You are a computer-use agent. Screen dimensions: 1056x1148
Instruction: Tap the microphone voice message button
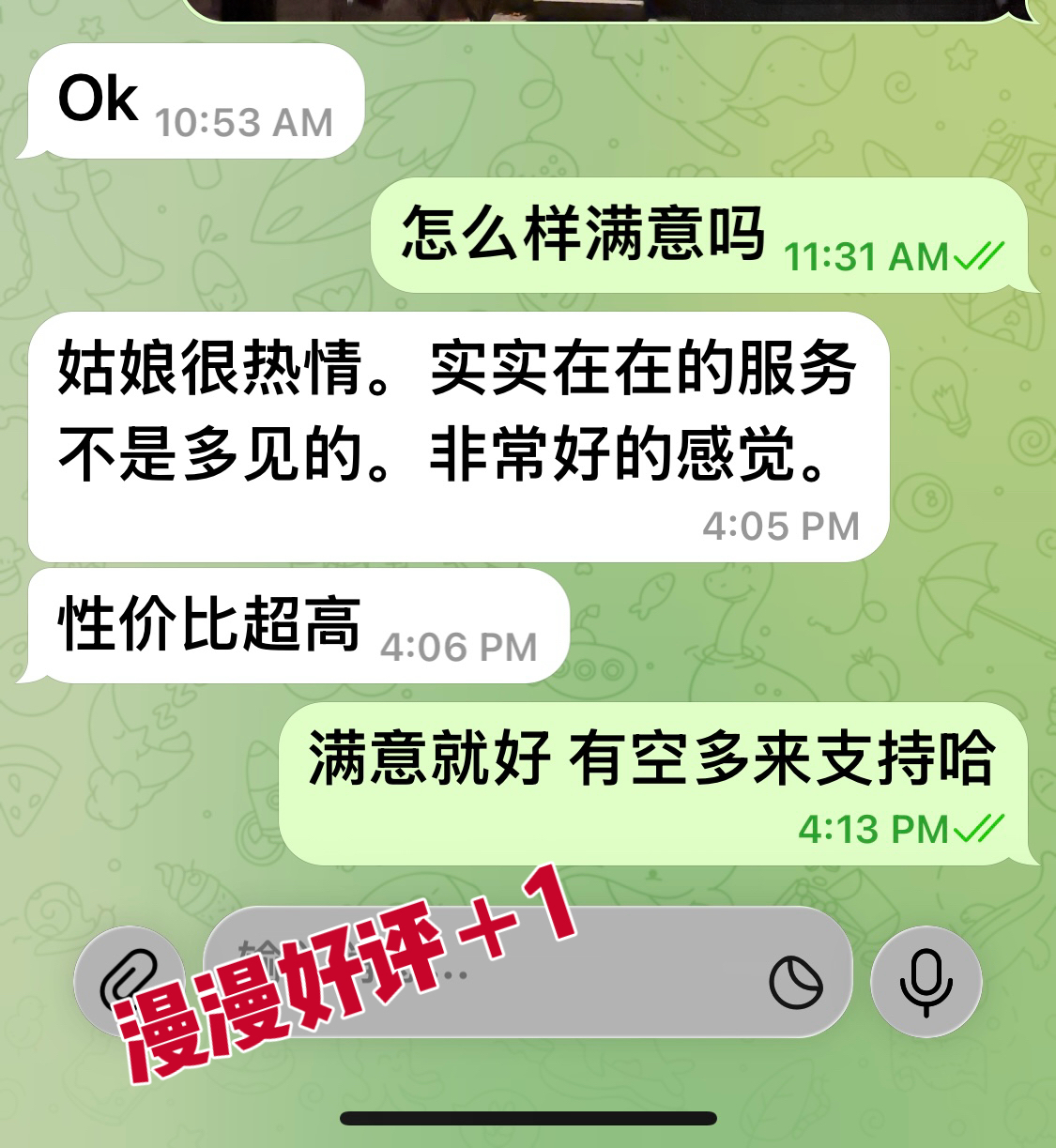point(926,982)
